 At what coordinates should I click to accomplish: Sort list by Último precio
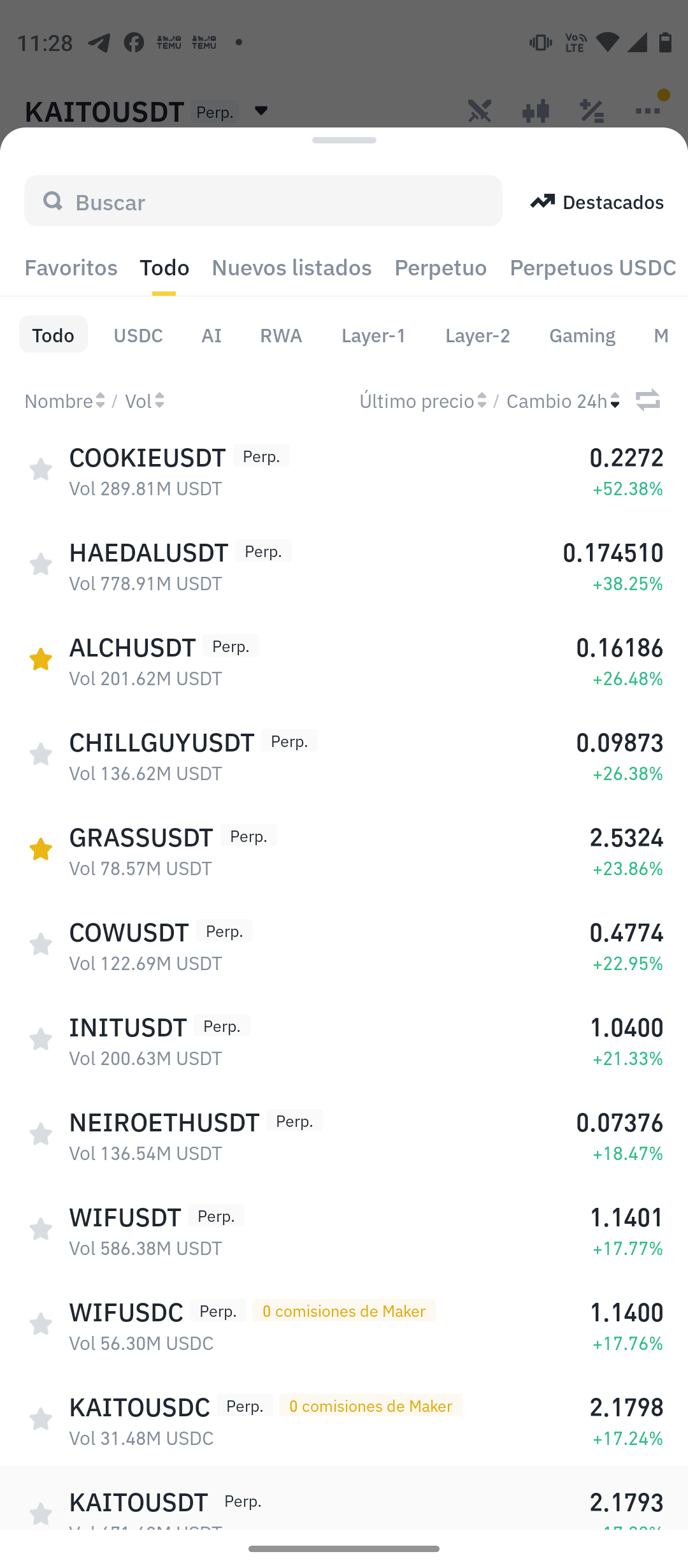pyautogui.click(x=423, y=401)
